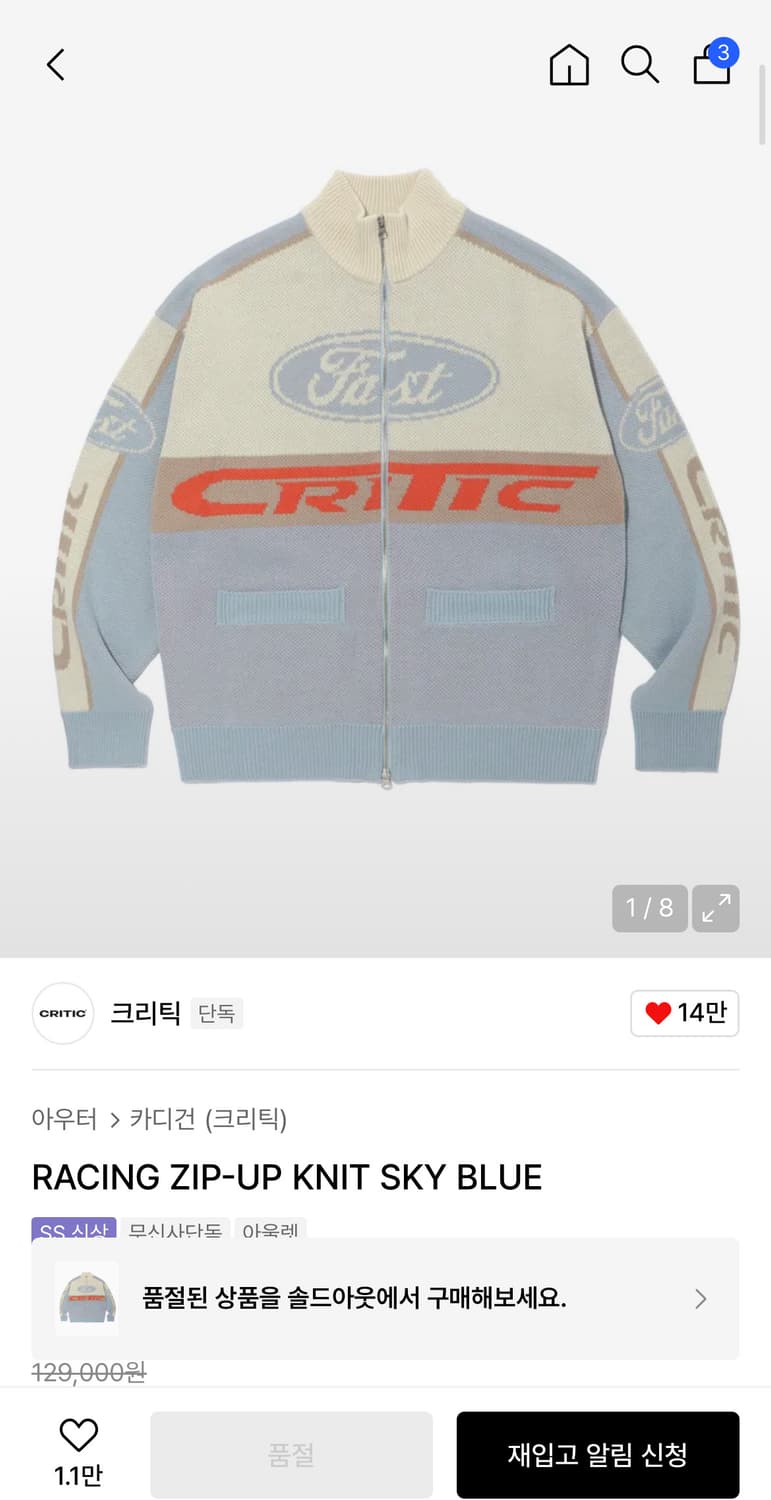Image resolution: width=771 pixels, height=1500 pixels.
Task: Tap the 재입고 알림 신청 button
Action: click(597, 1454)
